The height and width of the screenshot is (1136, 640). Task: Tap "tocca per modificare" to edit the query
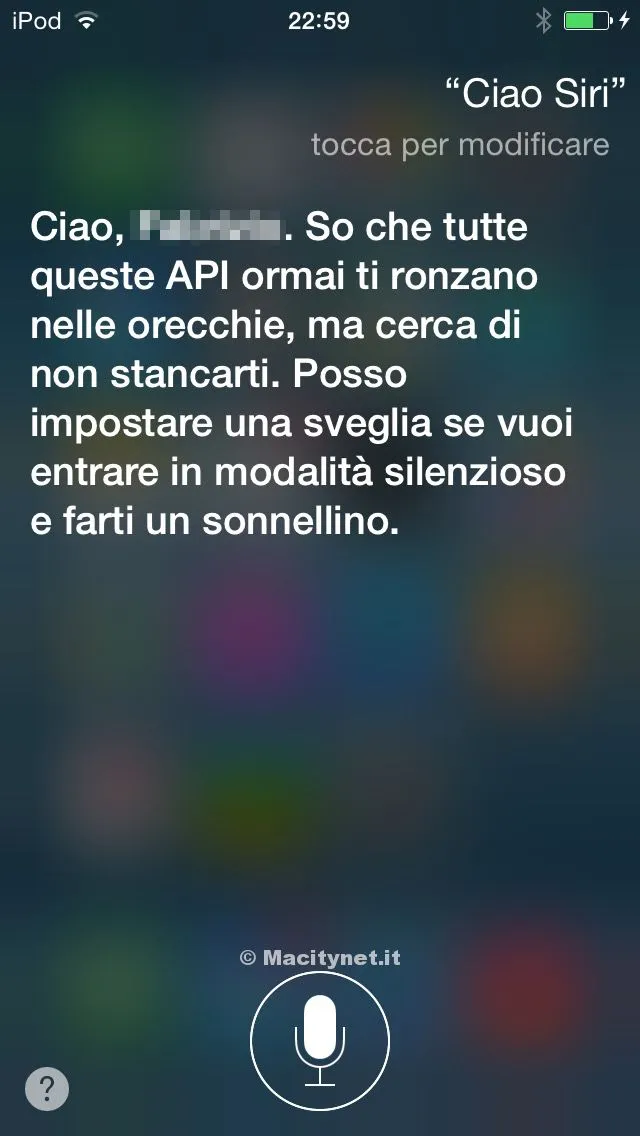tap(460, 144)
